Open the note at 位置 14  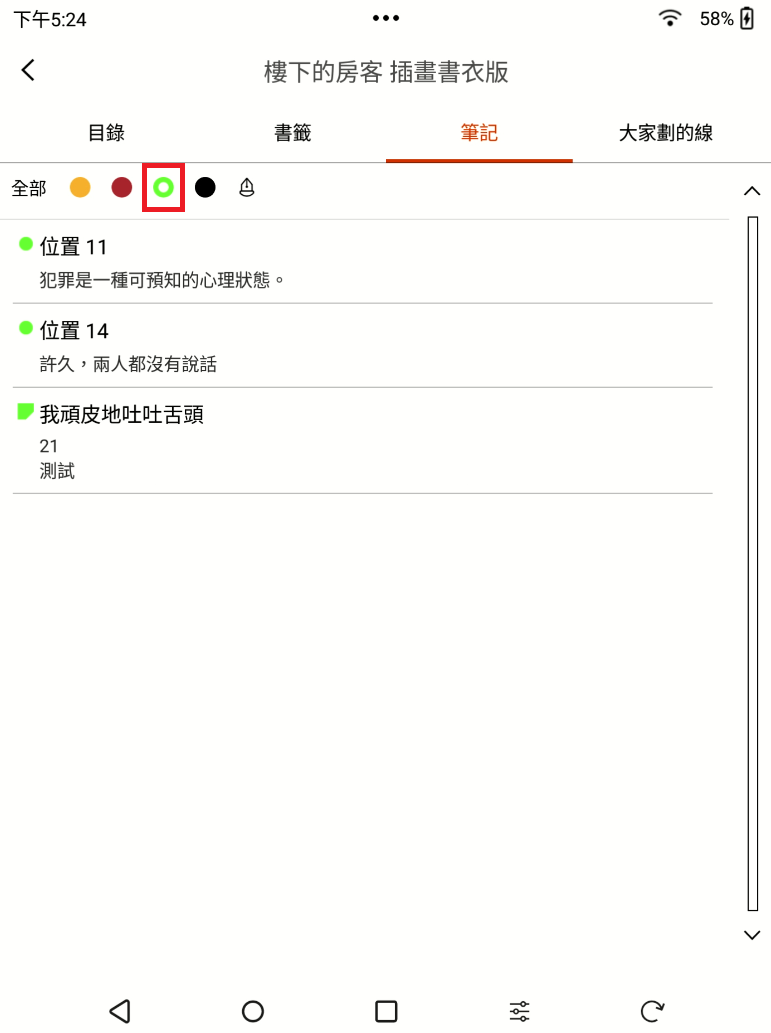(362, 345)
